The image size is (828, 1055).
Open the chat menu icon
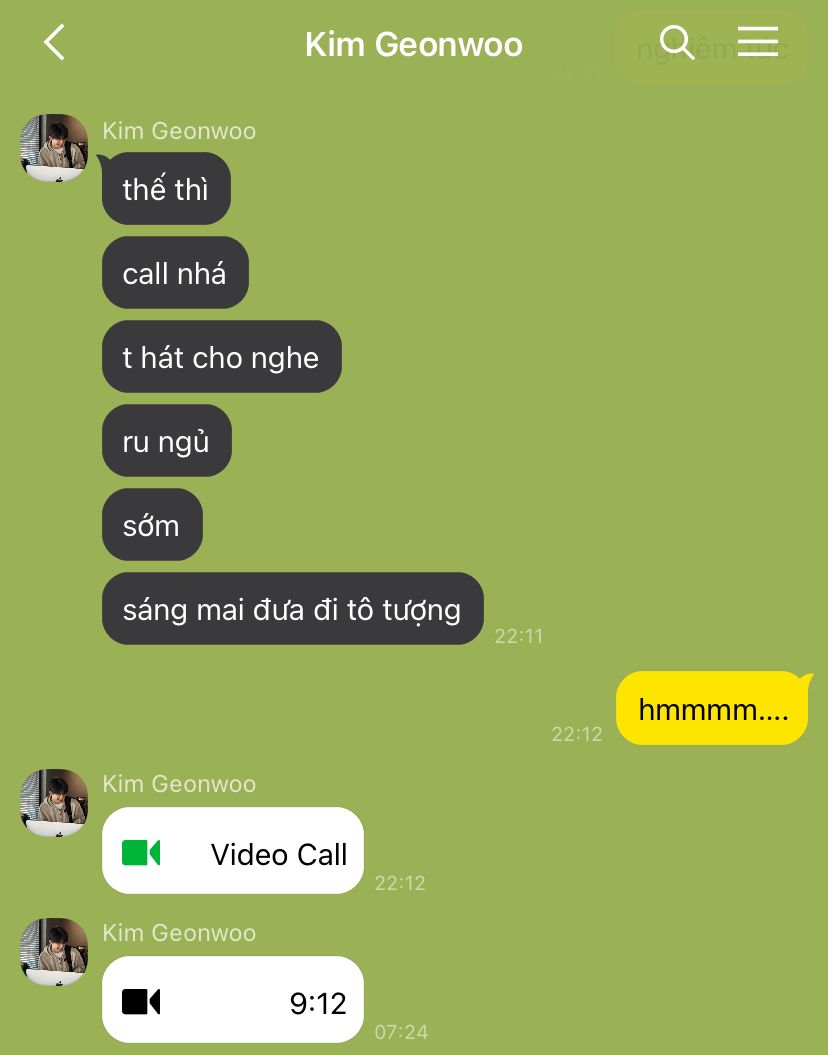758,42
